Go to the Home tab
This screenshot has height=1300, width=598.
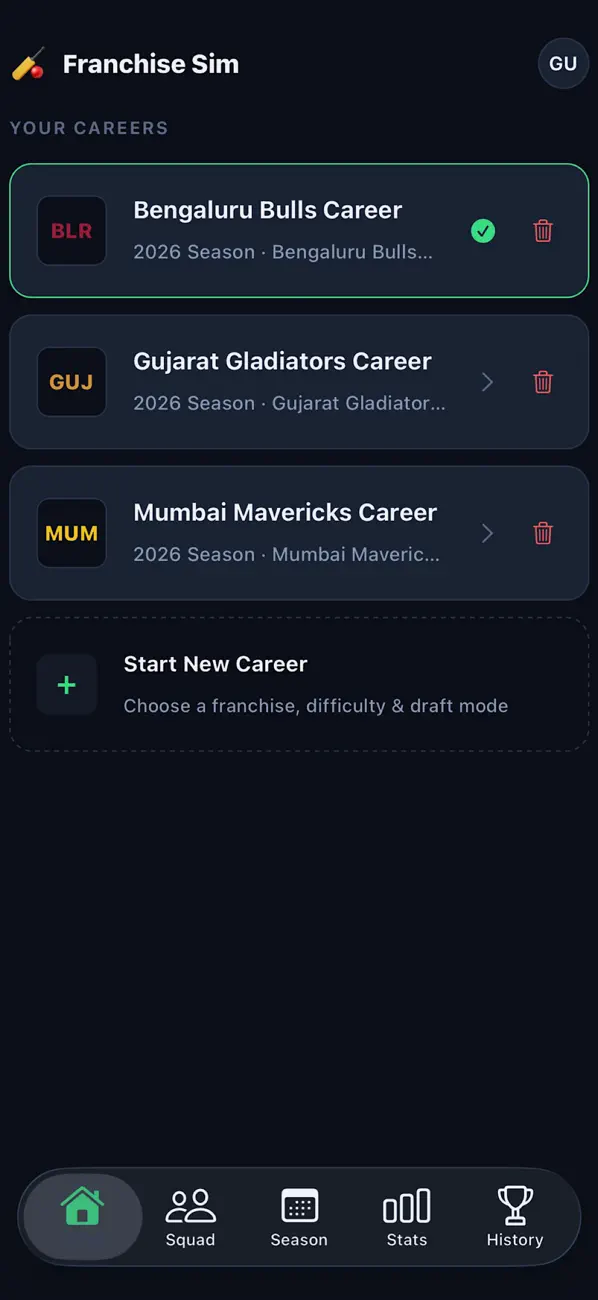[x=83, y=1216]
